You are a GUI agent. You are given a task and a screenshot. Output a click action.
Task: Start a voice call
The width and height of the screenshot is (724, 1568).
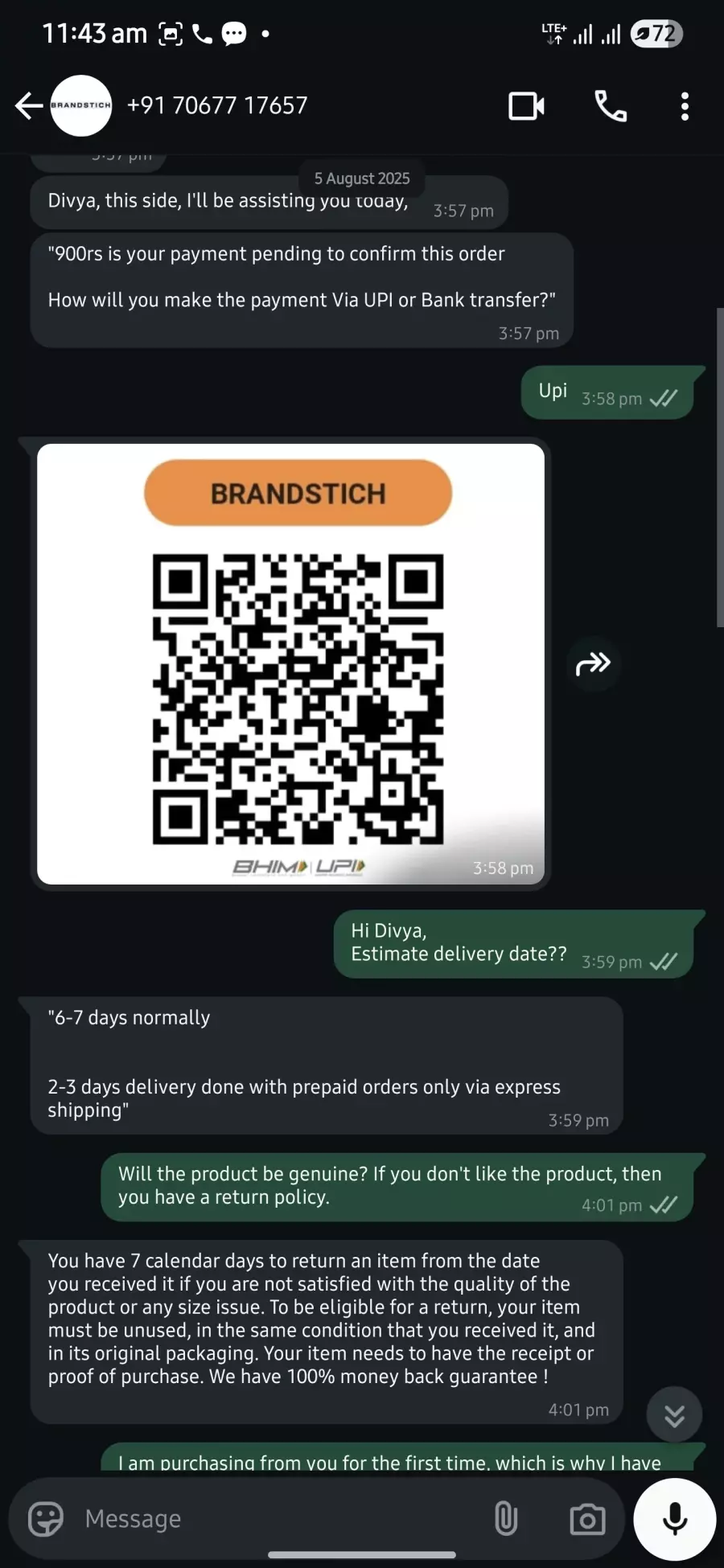coord(611,106)
